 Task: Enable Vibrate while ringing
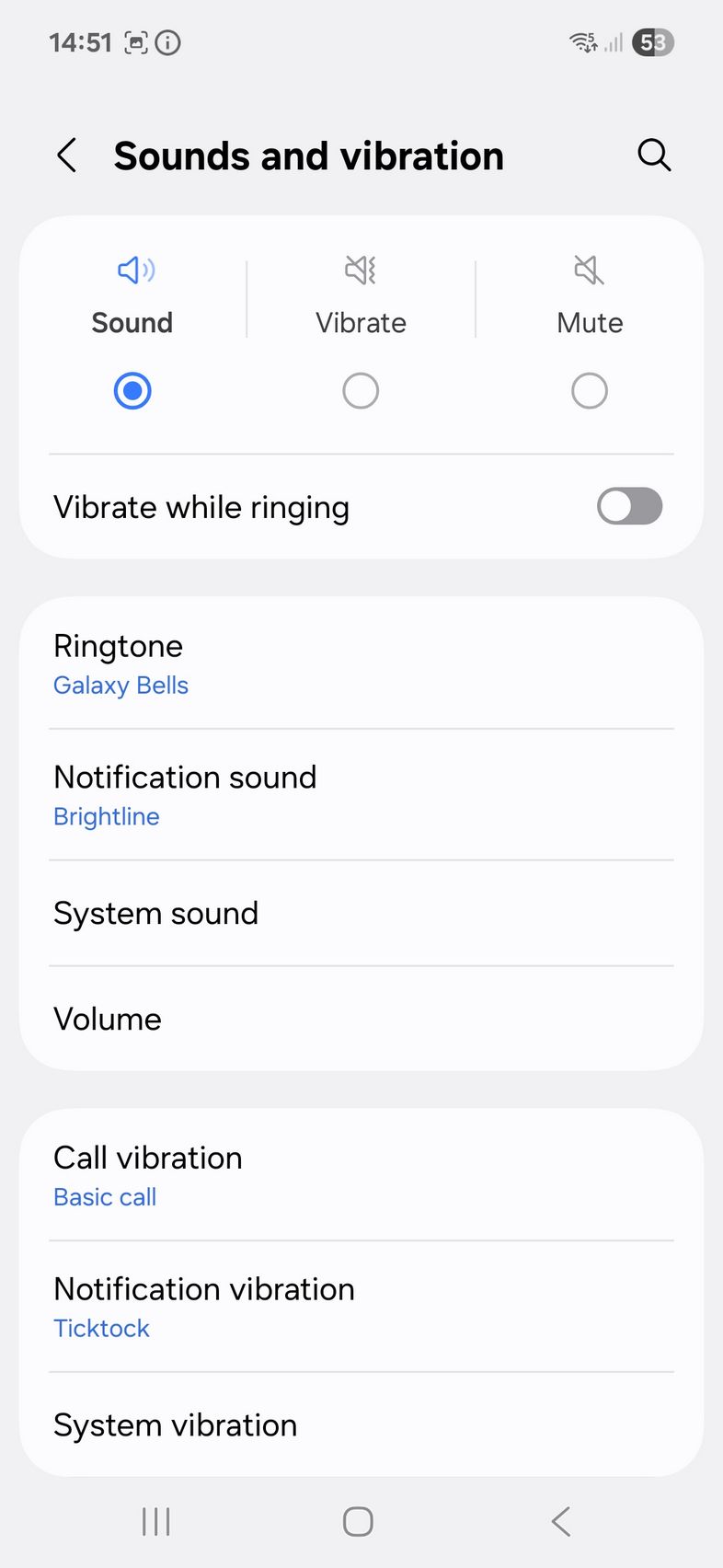(x=629, y=506)
